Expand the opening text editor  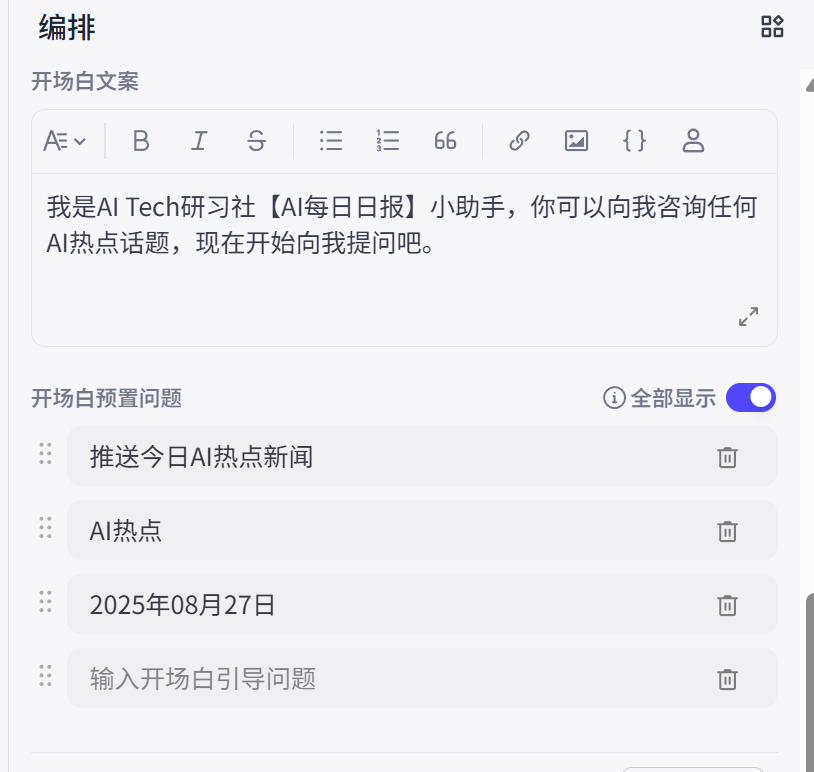748,317
